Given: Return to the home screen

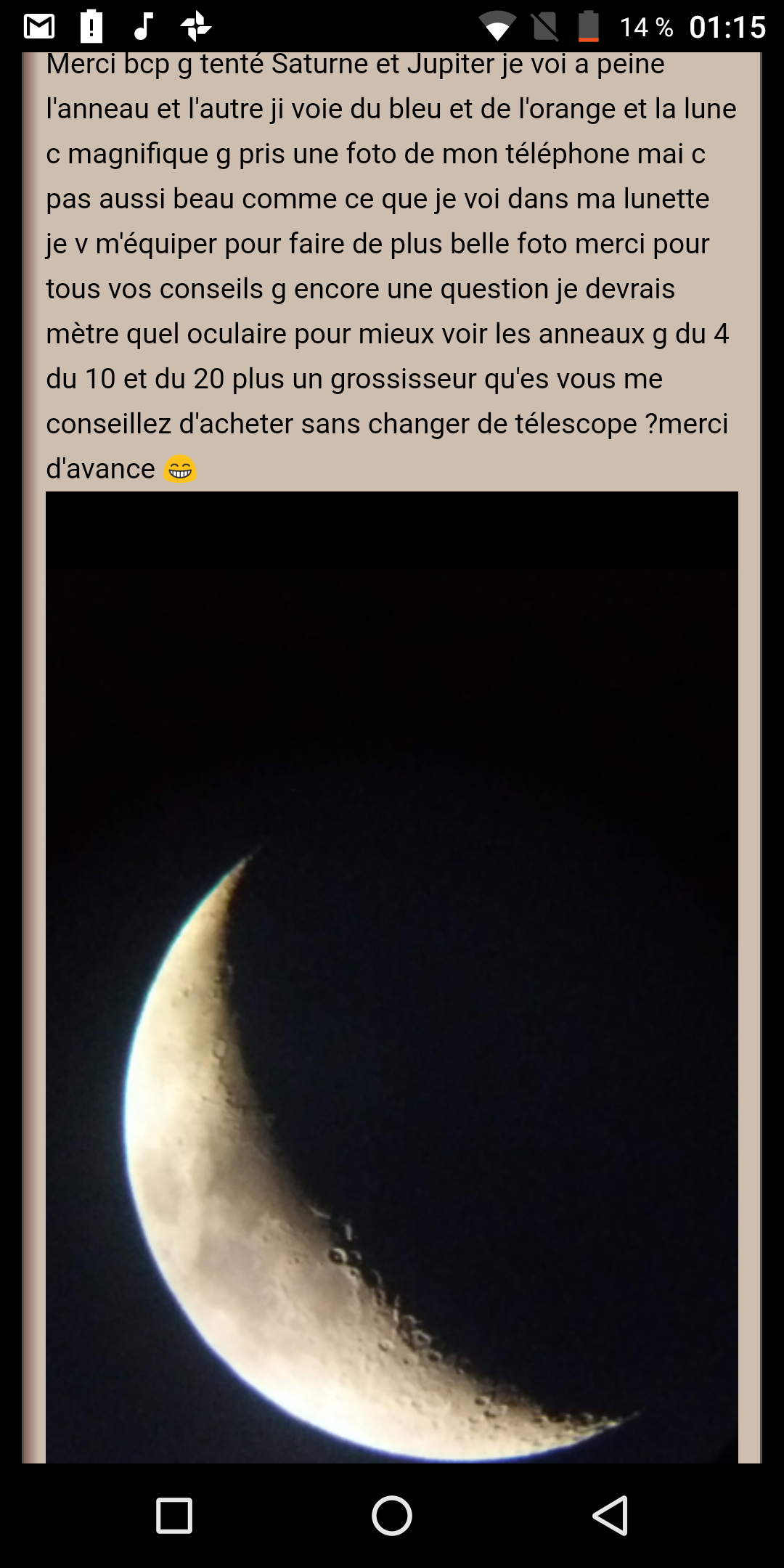Looking at the screenshot, I should [x=392, y=1516].
